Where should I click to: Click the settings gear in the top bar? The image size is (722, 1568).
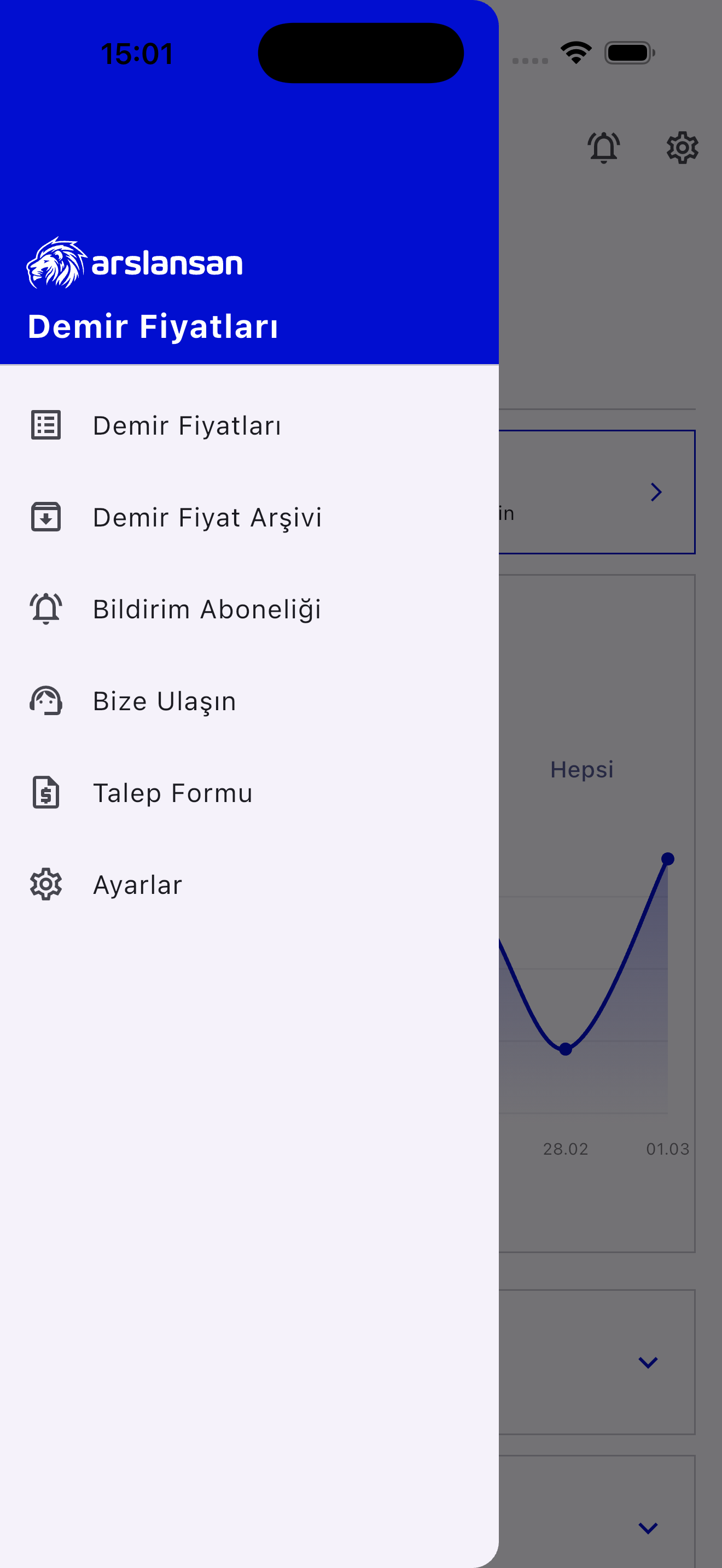pos(682,147)
